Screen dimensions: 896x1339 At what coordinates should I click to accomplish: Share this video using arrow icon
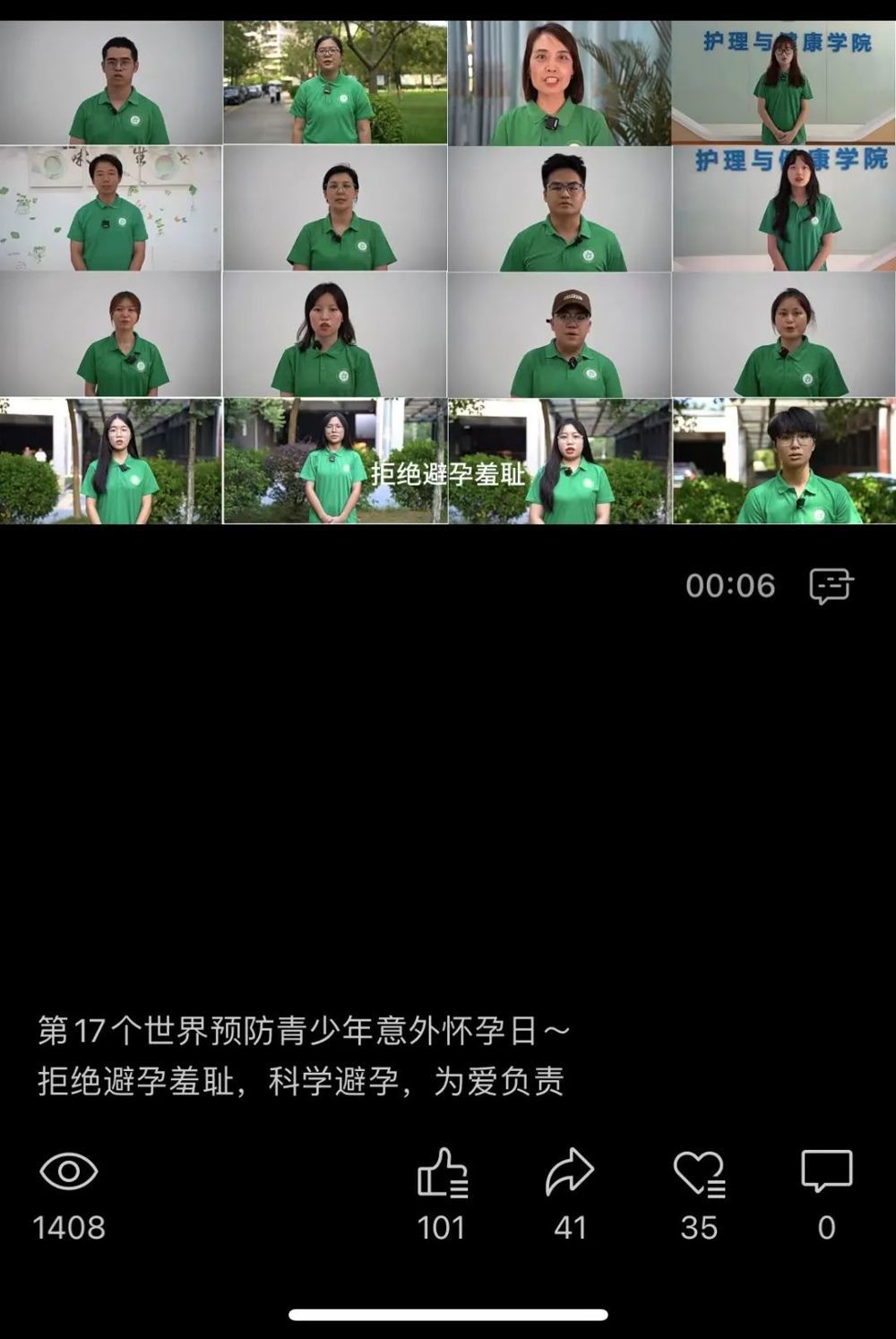[570, 1172]
